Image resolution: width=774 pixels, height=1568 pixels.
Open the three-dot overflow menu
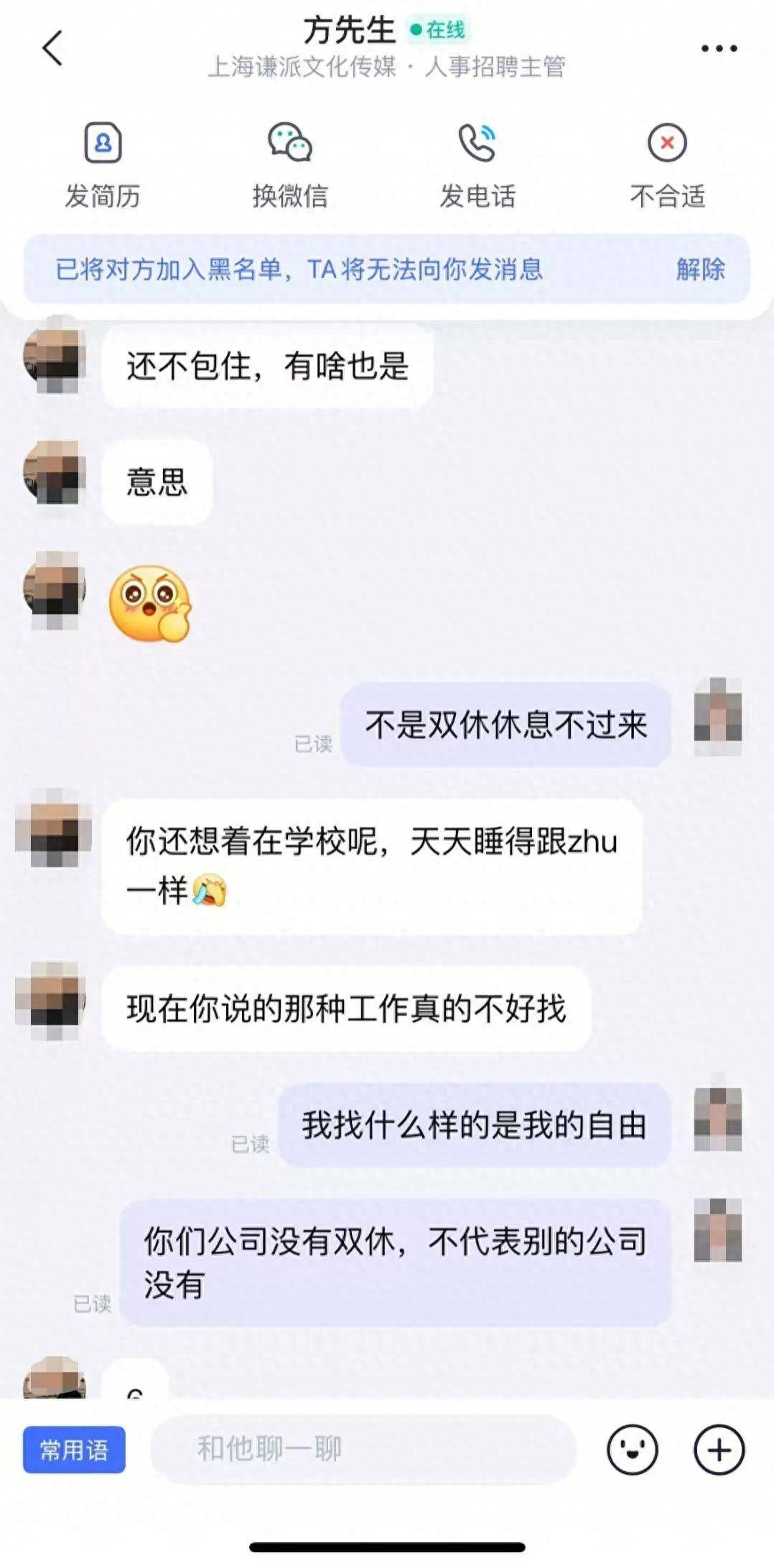point(719,48)
